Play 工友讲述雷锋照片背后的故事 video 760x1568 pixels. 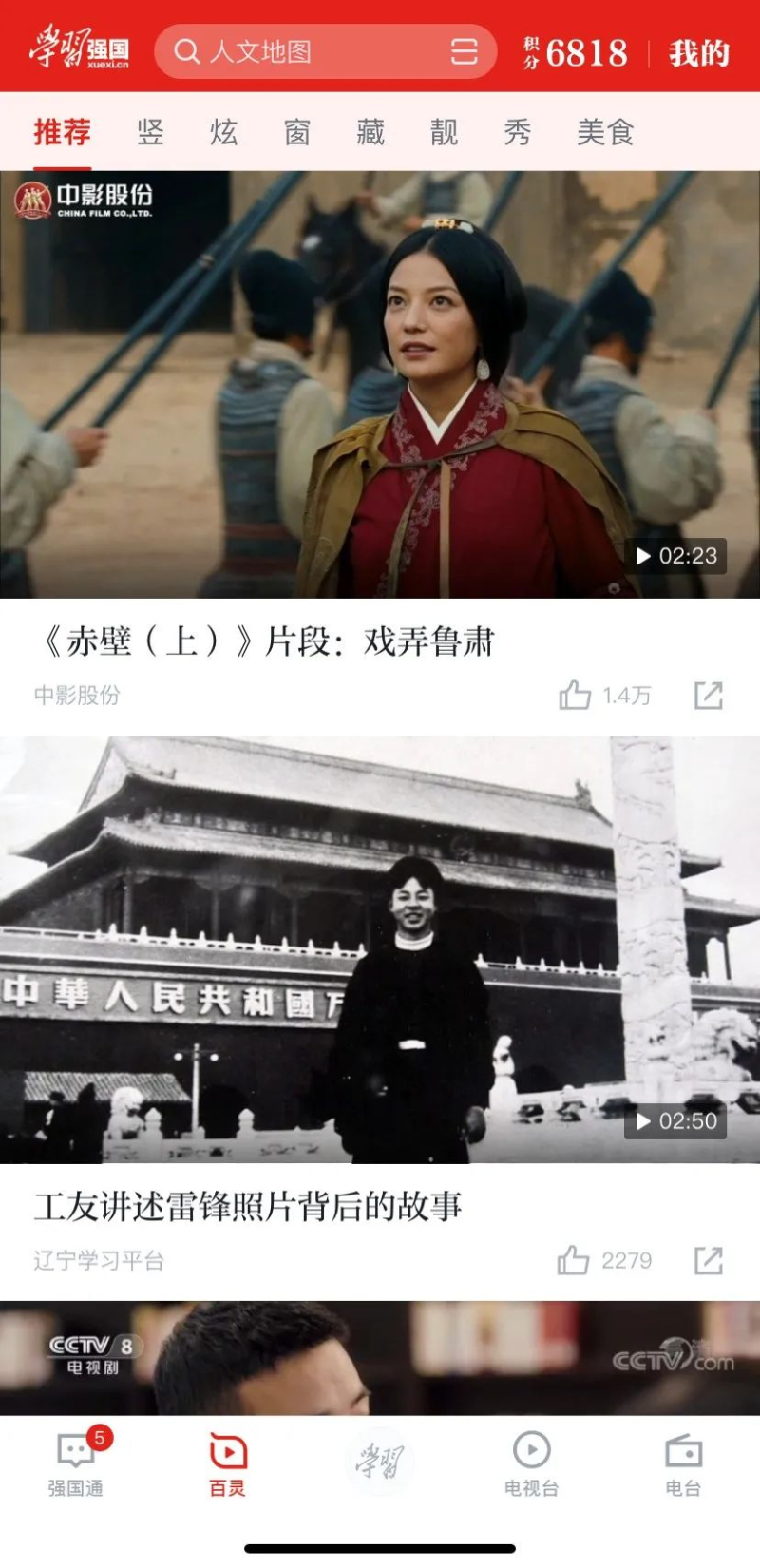[x=380, y=950]
